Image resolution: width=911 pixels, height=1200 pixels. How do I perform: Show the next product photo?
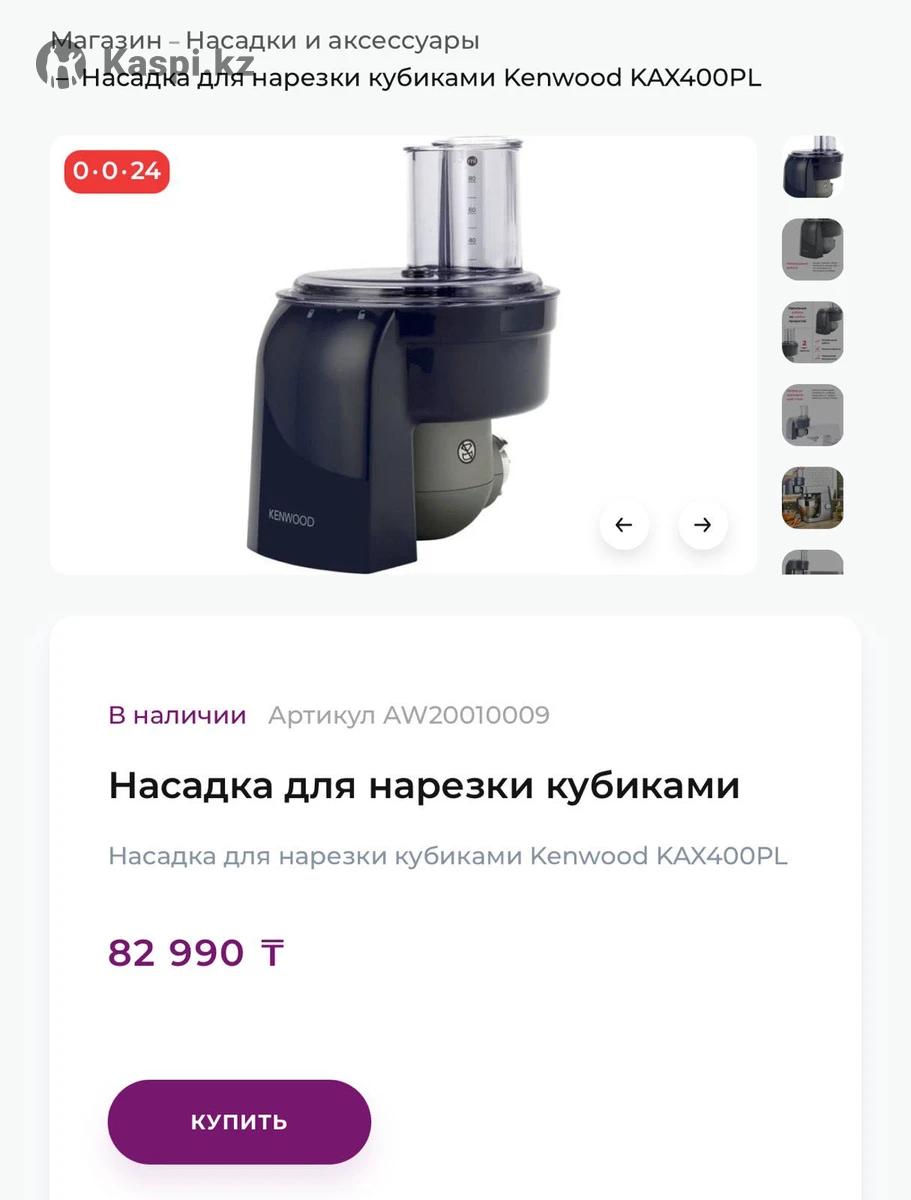coord(703,525)
